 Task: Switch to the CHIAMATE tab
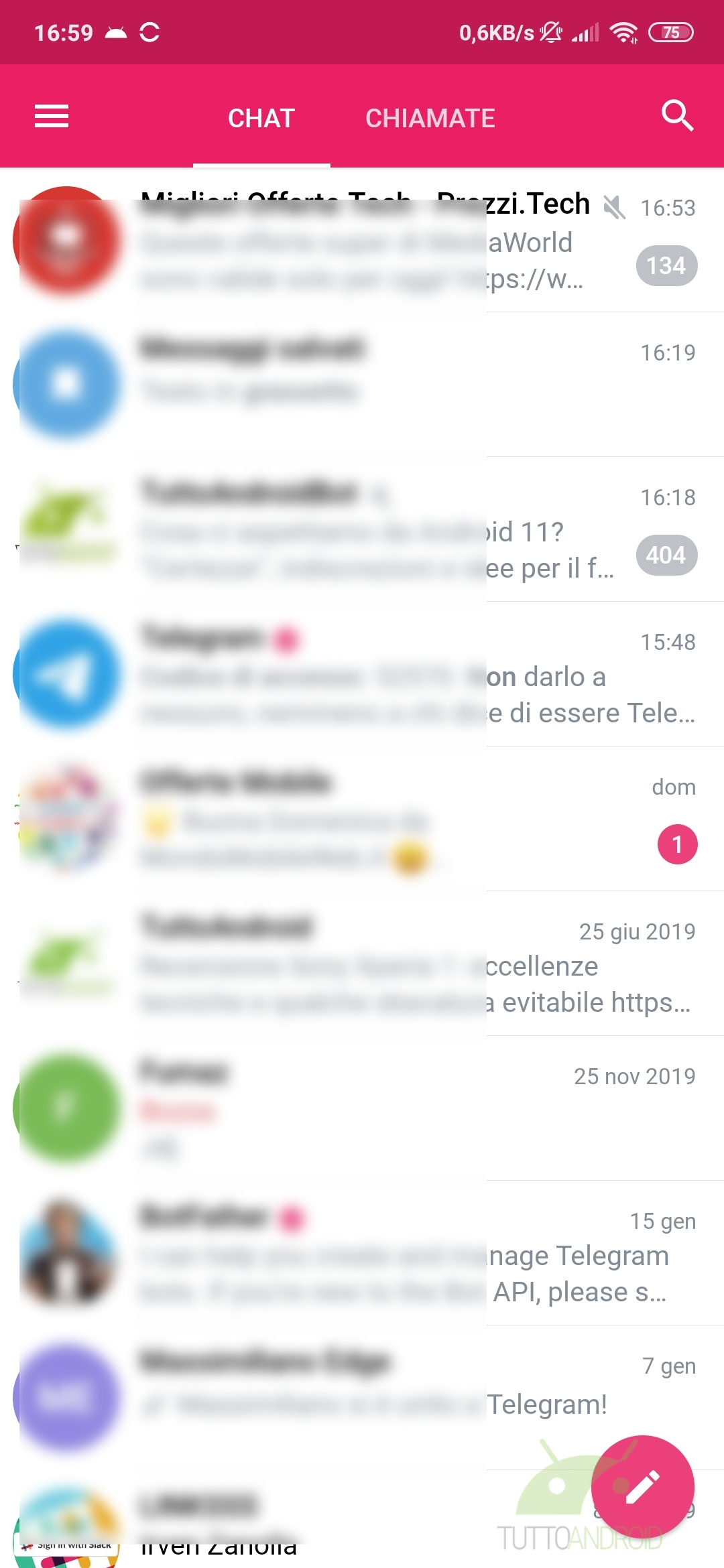coord(430,119)
